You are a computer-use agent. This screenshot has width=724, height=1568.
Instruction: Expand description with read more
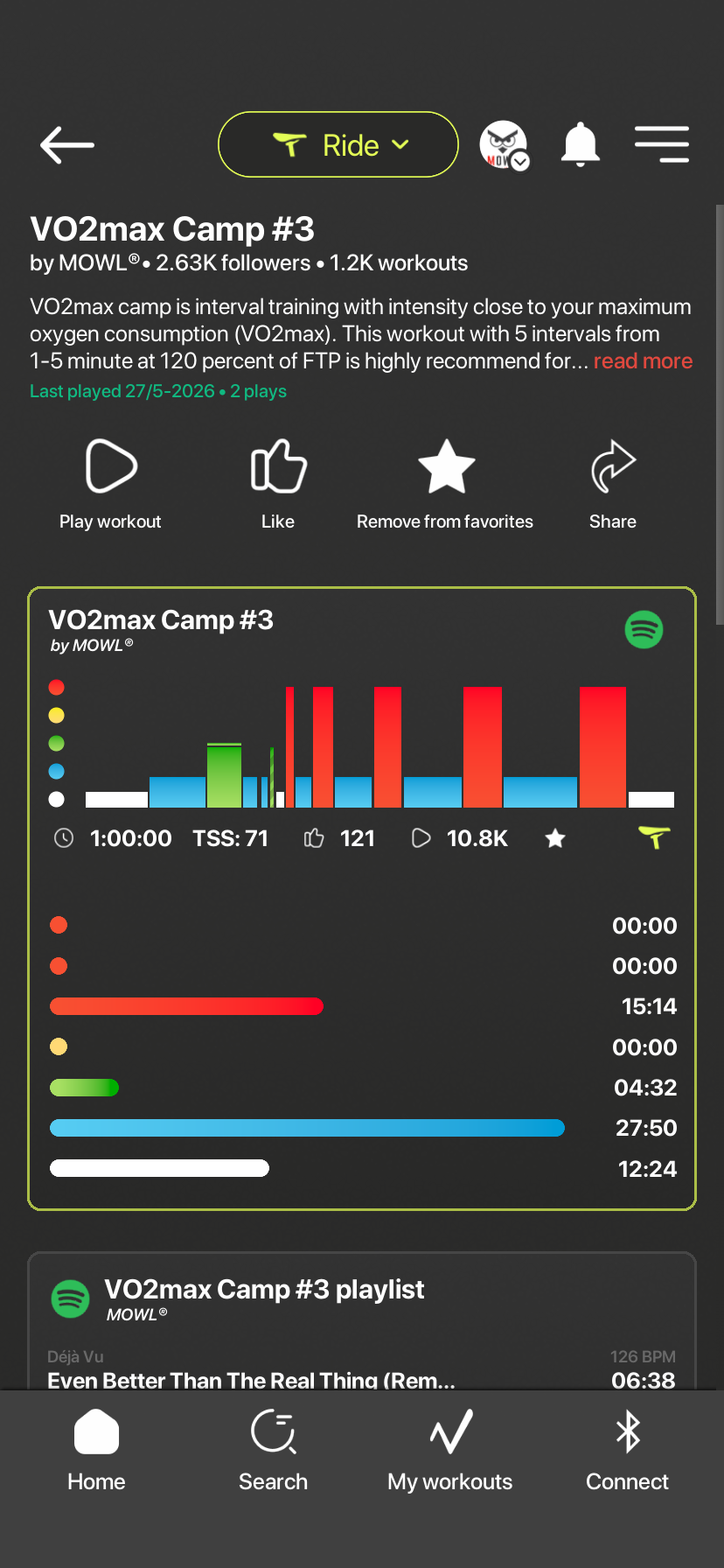(x=643, y=360)
